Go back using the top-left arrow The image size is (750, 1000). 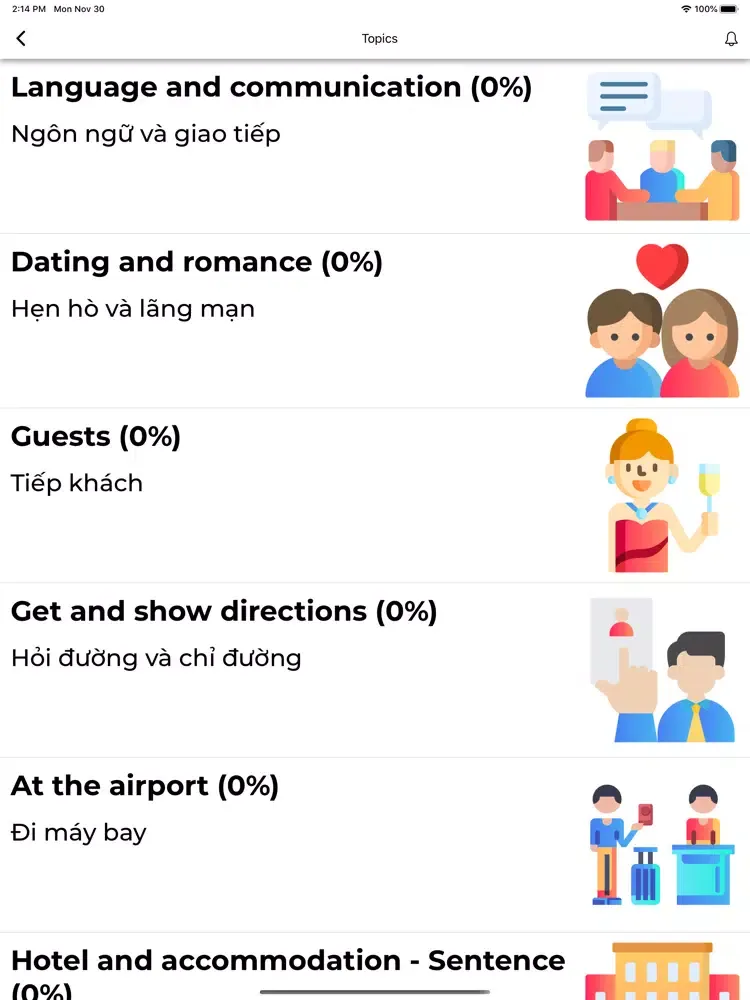click(21, 38)
